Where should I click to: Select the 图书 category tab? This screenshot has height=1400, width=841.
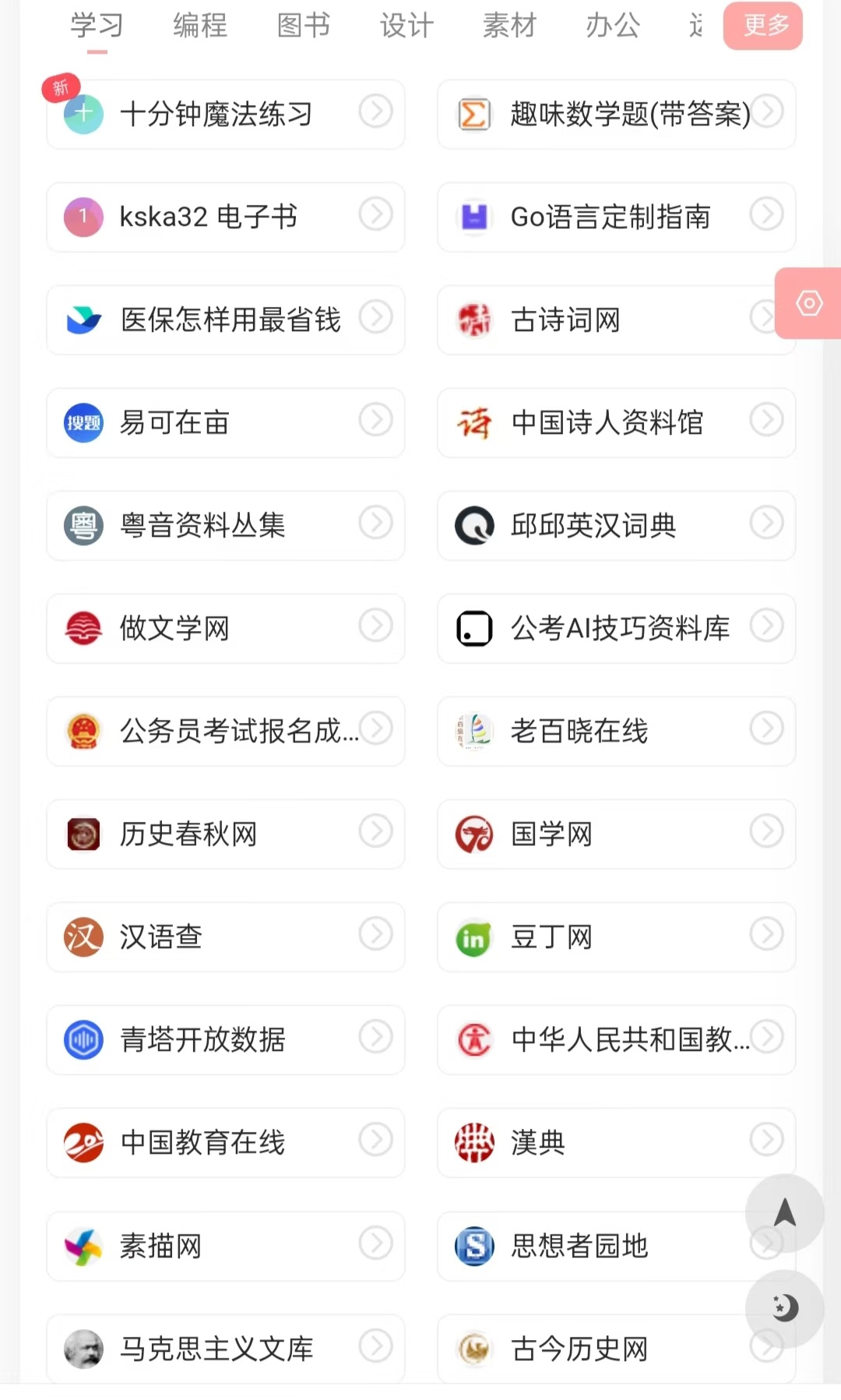click(x=304, y=26)
